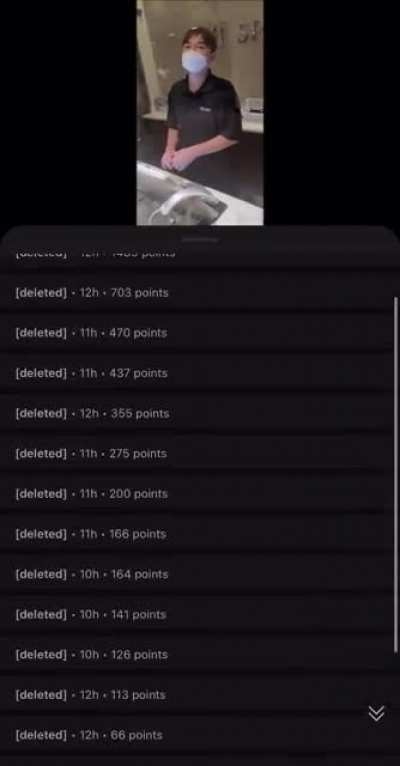
Task: Jump to next comment with double-chevron button
Action: [376, 713]
